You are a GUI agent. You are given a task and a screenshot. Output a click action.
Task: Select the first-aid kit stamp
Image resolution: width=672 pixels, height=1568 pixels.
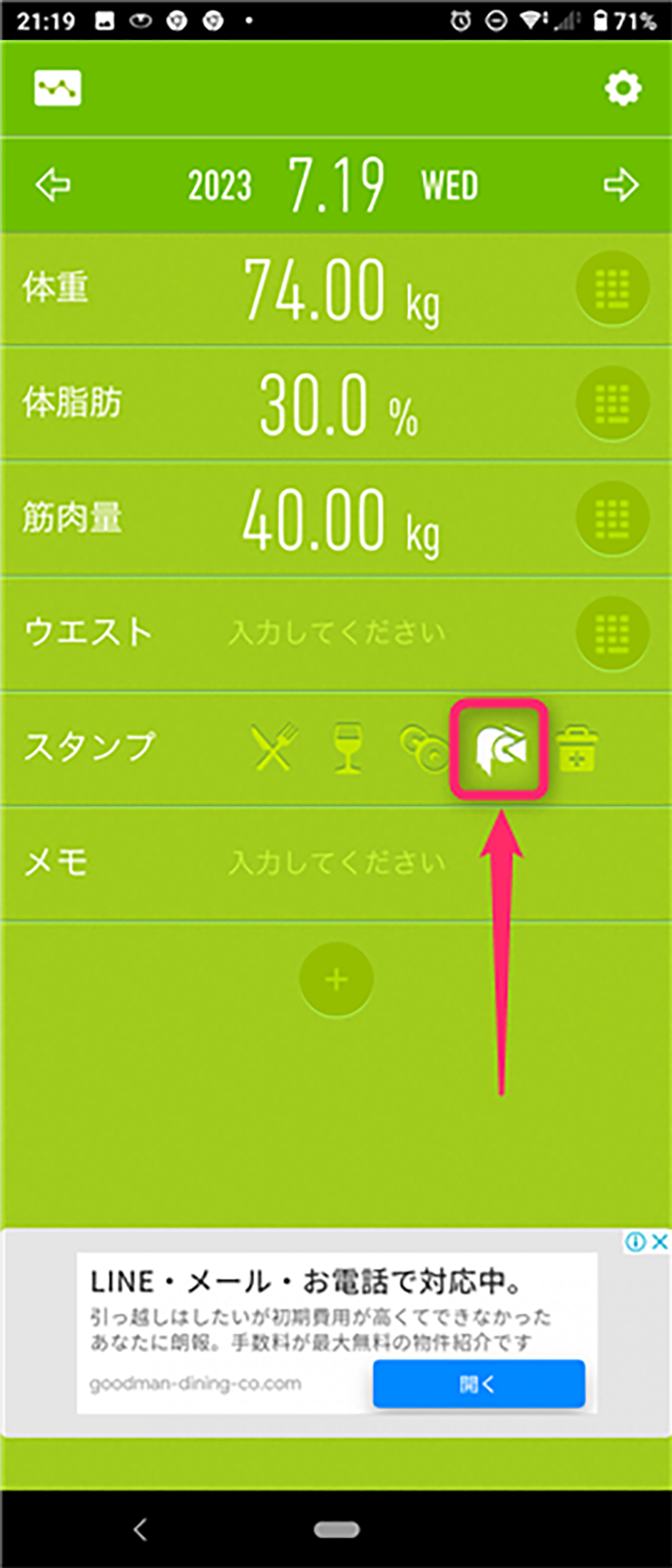[576, 749]
